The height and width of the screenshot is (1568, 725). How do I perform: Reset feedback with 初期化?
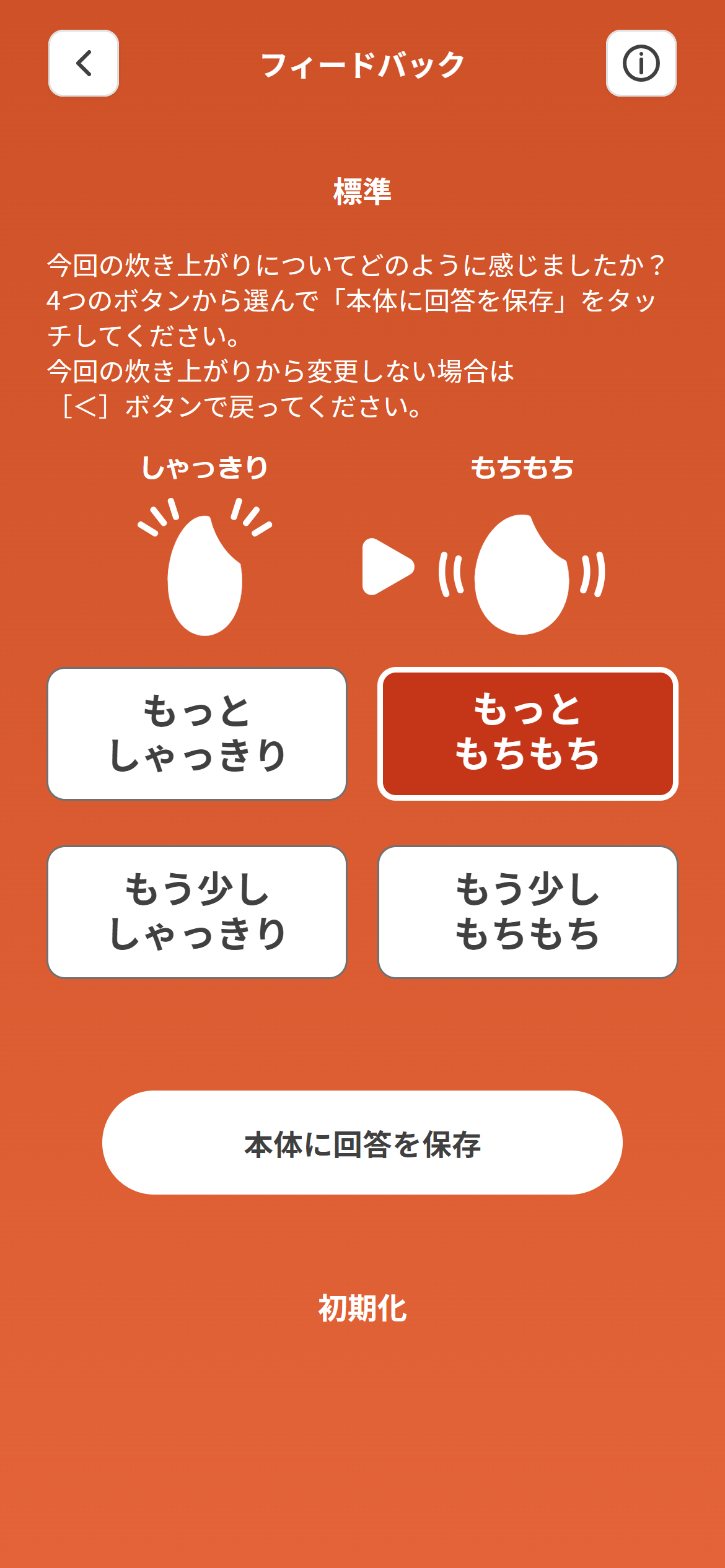coord(362,1308)
